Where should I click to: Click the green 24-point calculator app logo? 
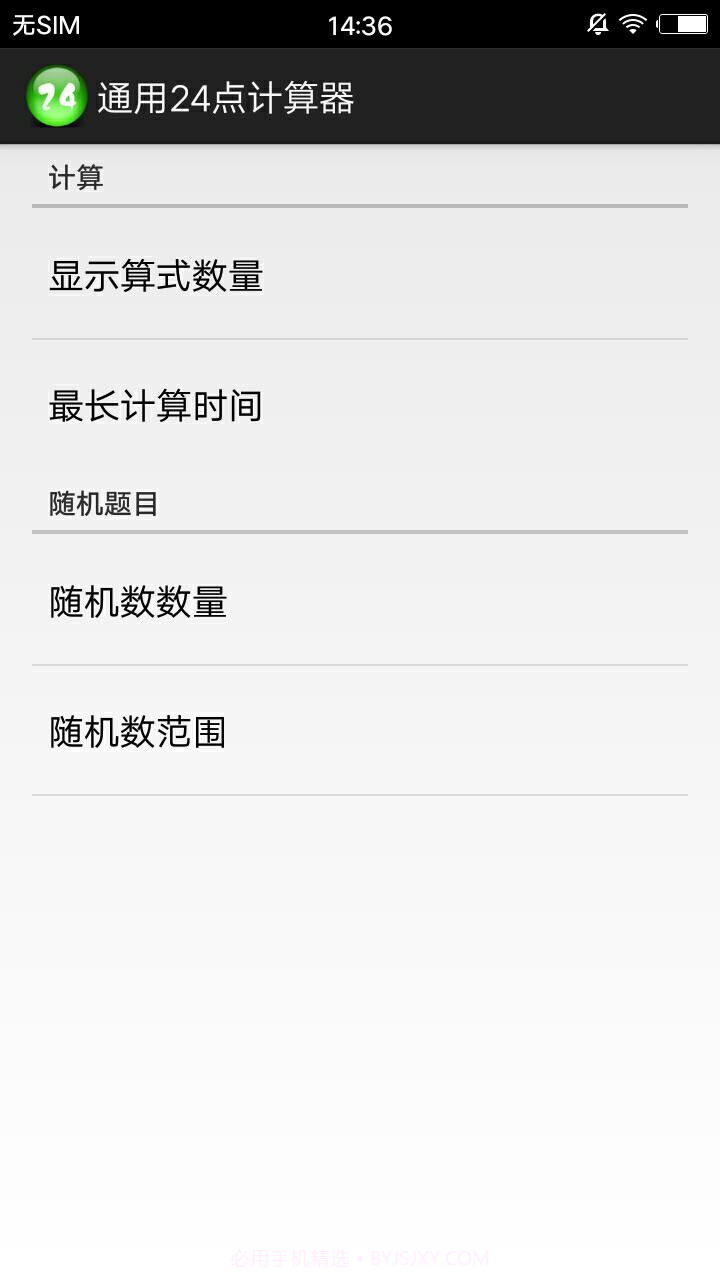57,97
